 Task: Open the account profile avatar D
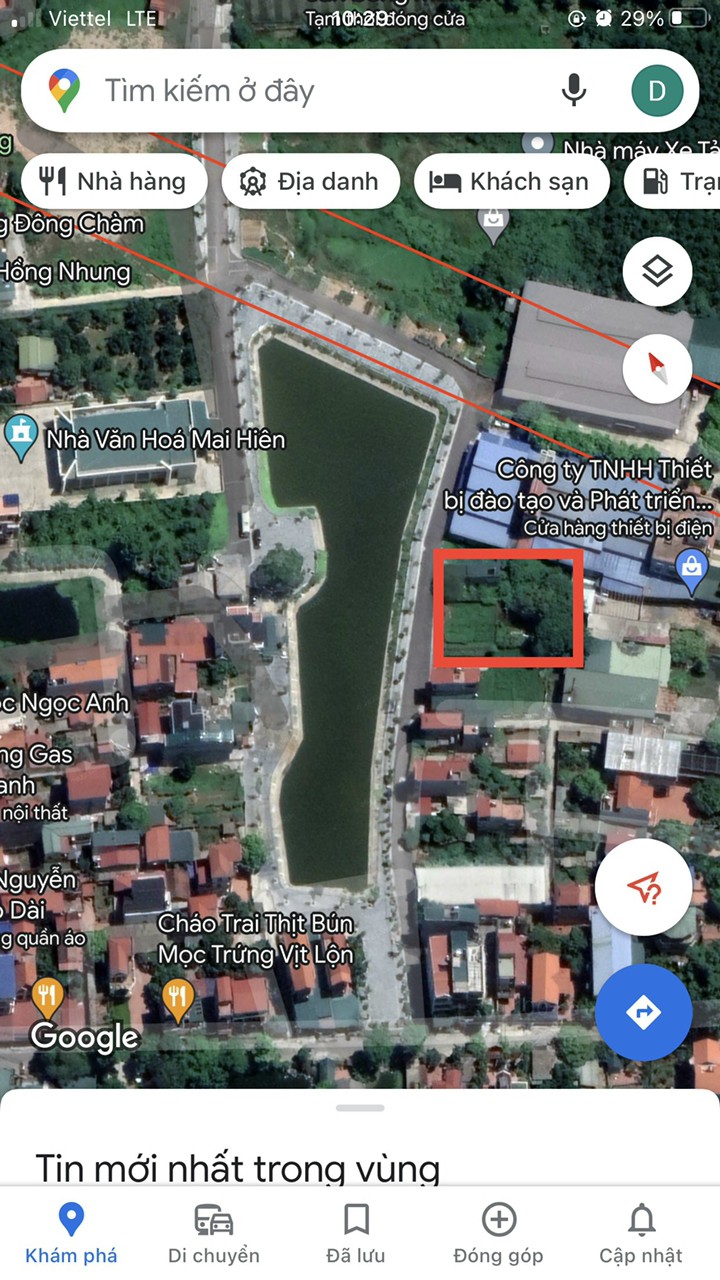[x=657, y=91]
